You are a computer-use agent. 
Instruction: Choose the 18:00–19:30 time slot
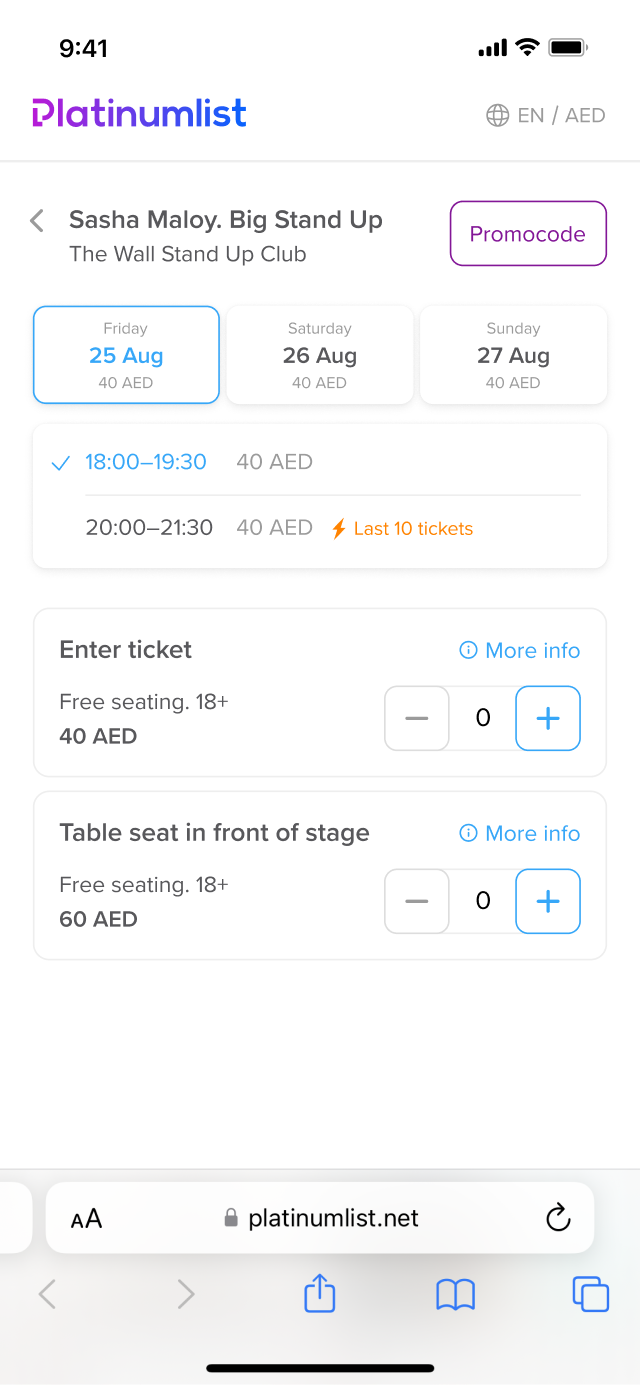click(320, 462)
